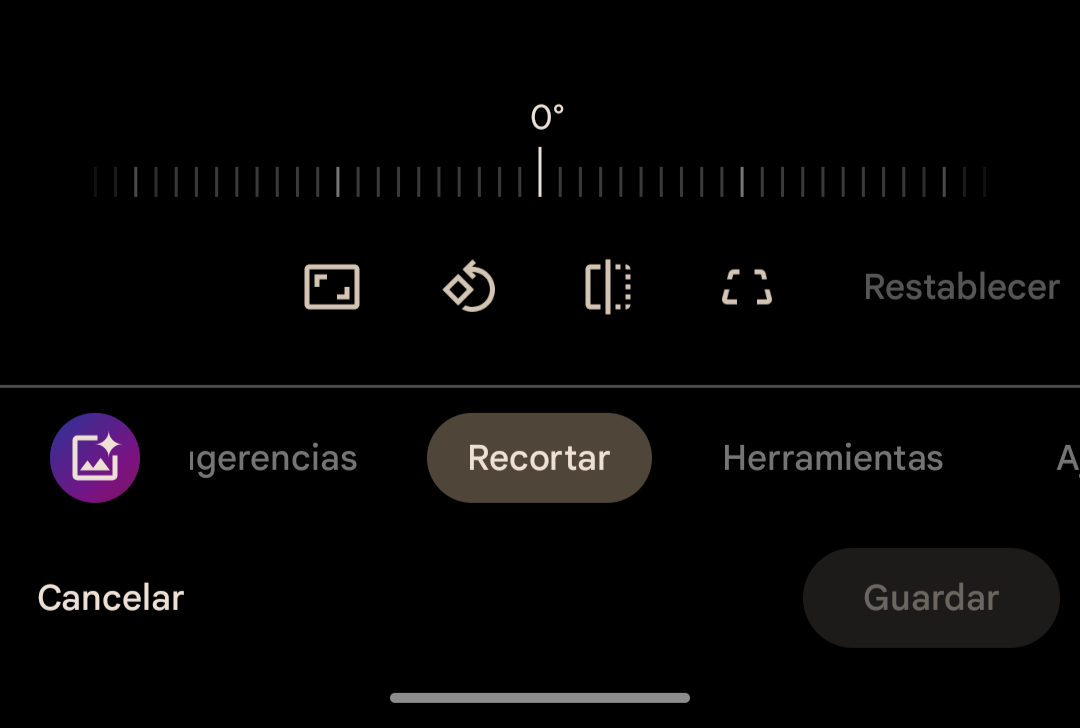
Task: Select the Recortar tab
Action: [x=539, y=458]
